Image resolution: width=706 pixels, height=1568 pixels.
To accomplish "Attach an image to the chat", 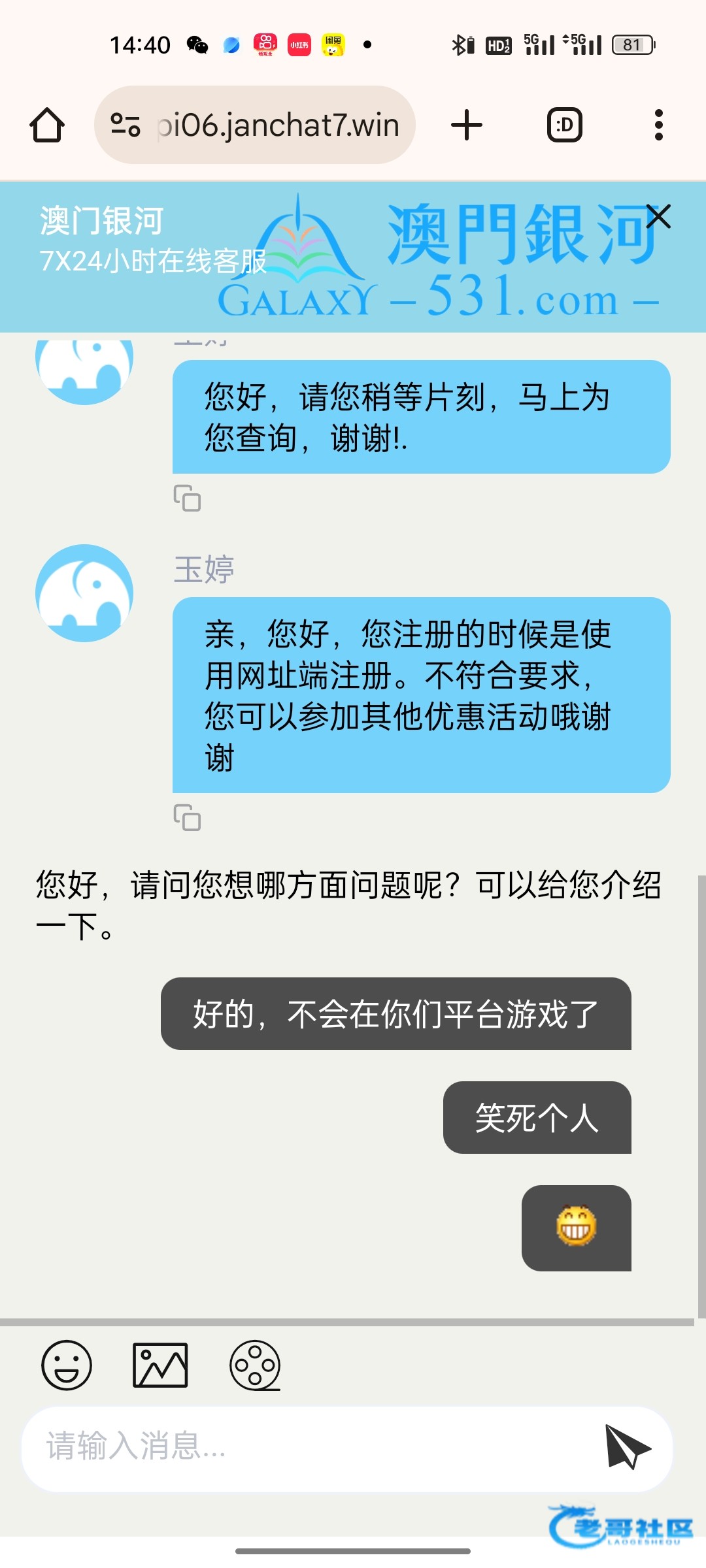I will (x=160, y=1365).
